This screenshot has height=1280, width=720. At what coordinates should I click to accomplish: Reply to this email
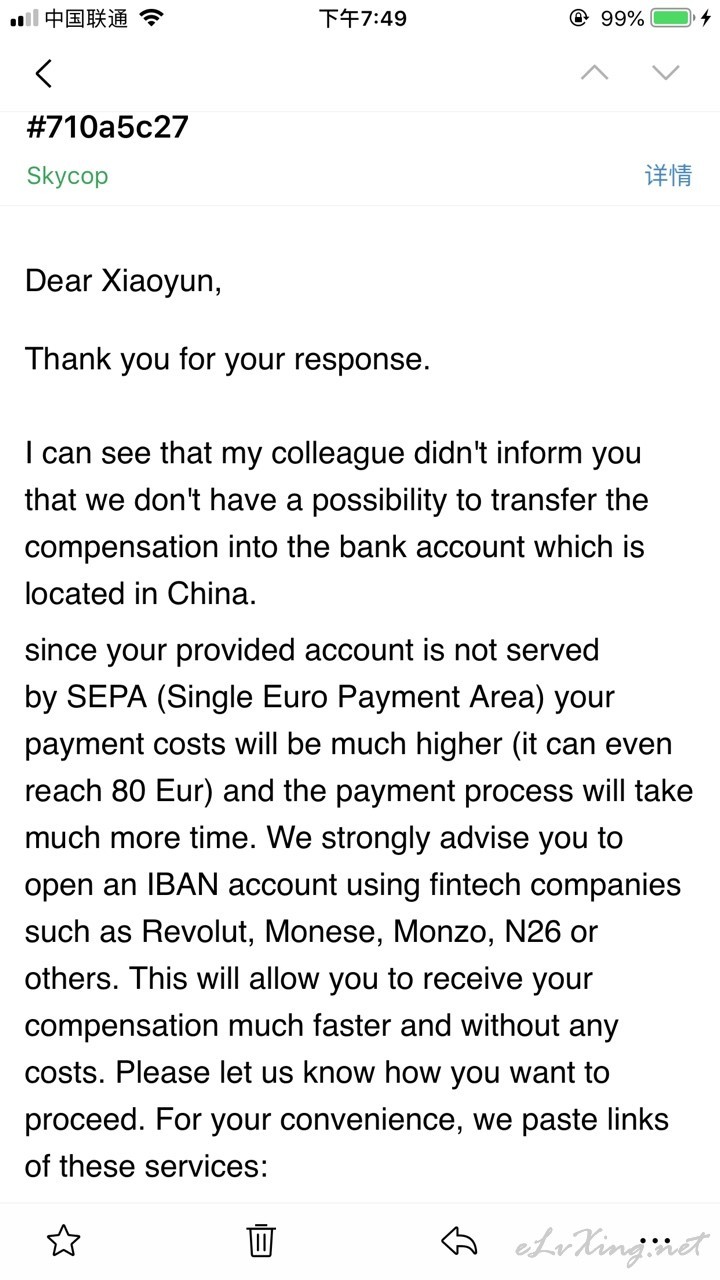pyautogui.click(x=459, y=1241)
